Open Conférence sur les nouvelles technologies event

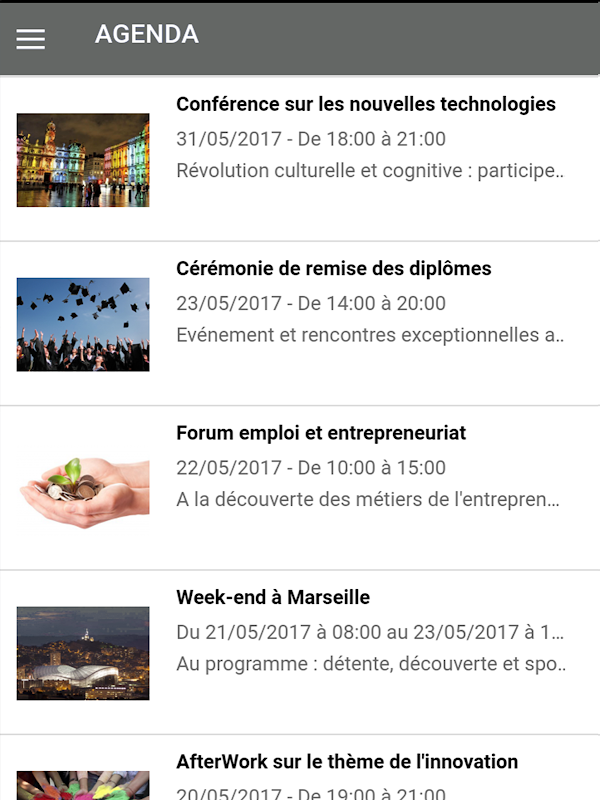[x=365, y=105]
